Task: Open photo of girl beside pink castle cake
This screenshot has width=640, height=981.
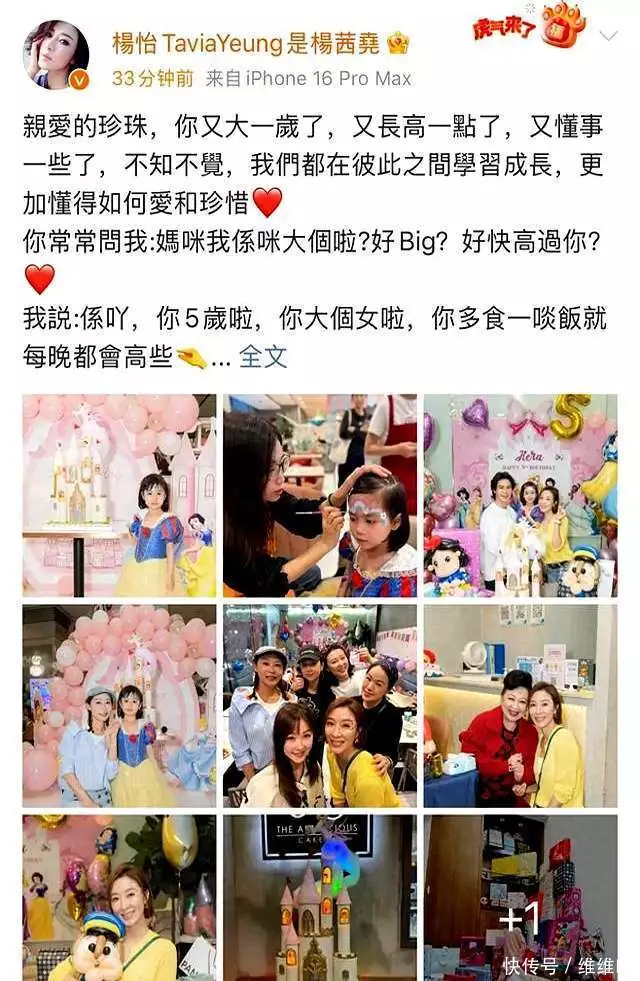Action: coord(119,495)
